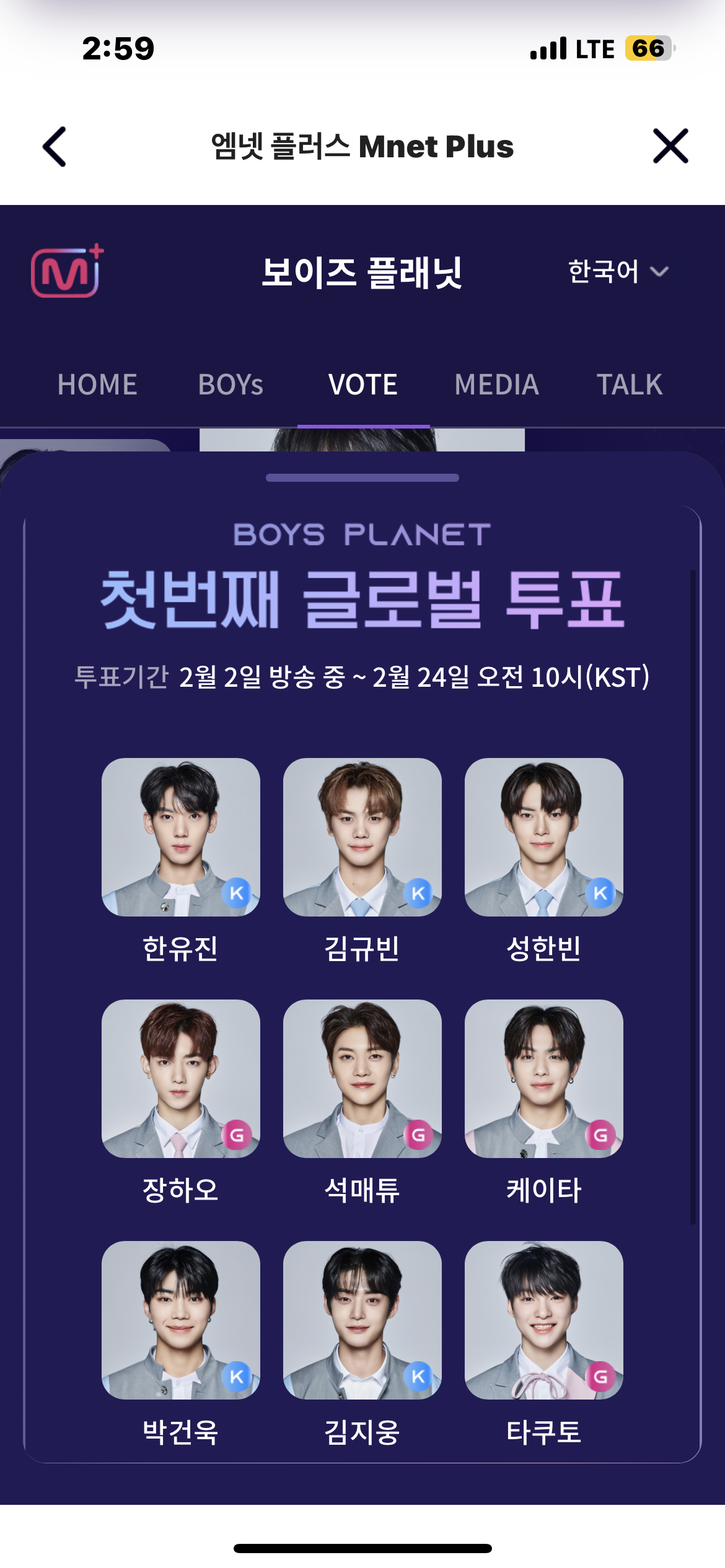The image size is (725, 1568).
Task: Switch to the BOYs tab
Action: (x=231, y=385)
